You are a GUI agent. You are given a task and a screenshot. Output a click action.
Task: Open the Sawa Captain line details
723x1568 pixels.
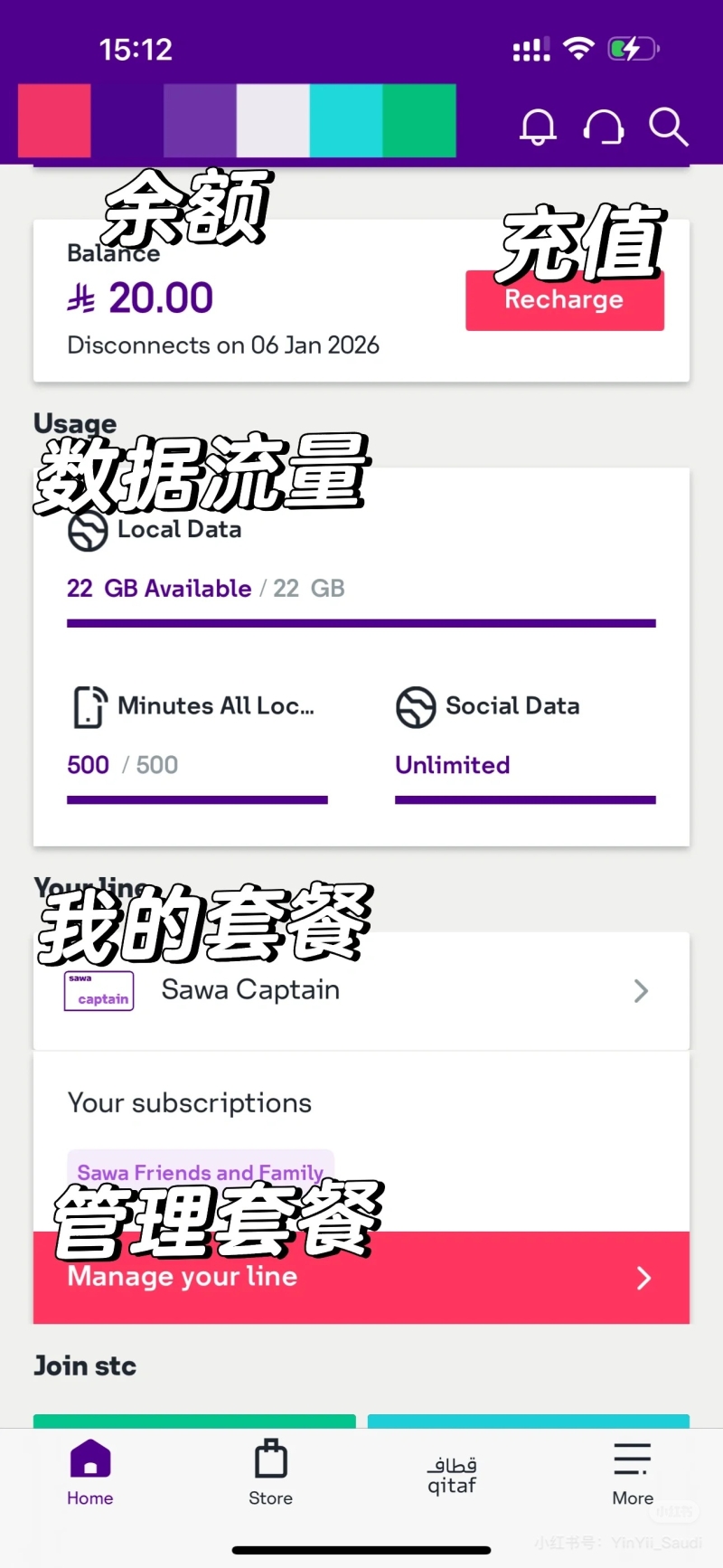361,991
